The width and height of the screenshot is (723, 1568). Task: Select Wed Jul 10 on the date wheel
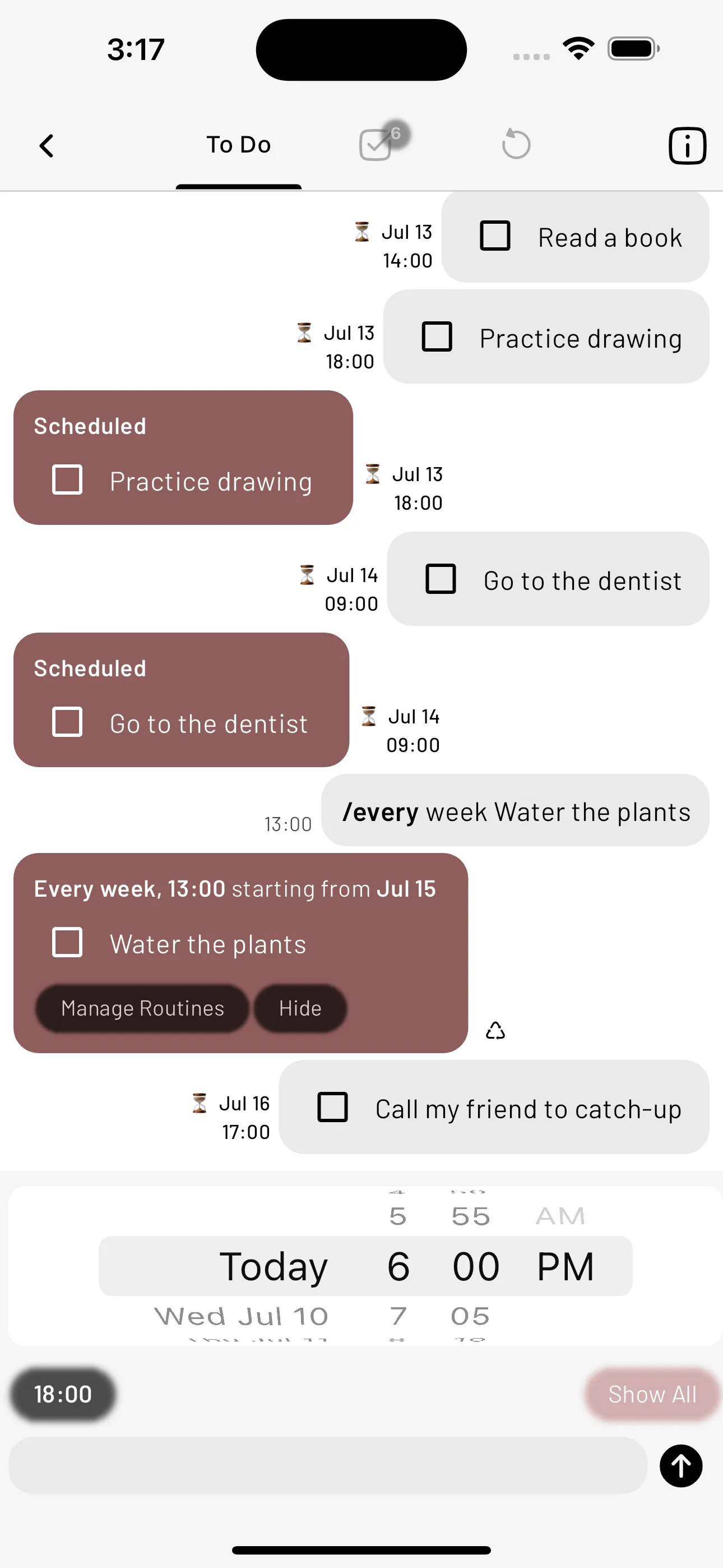click(242, 1316)
